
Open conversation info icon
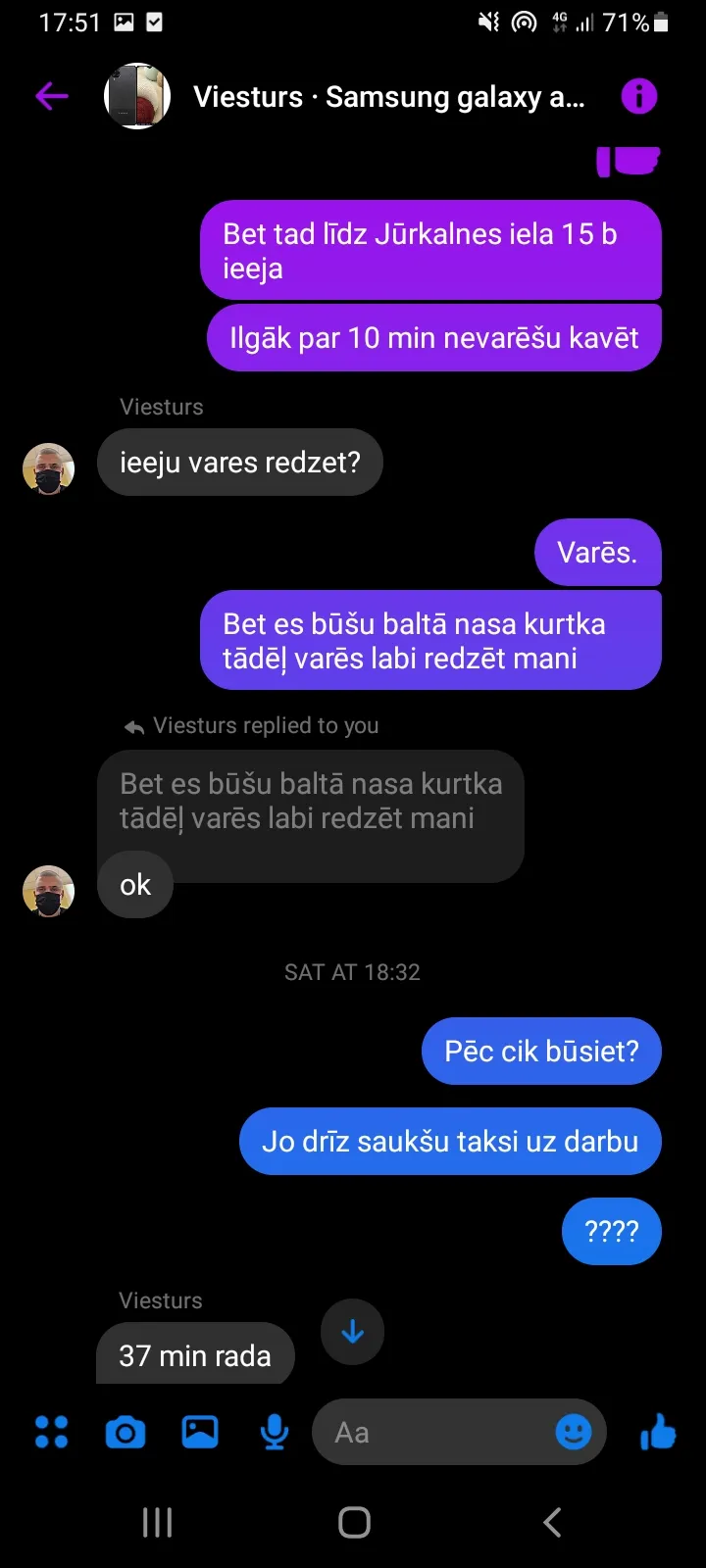638,96
